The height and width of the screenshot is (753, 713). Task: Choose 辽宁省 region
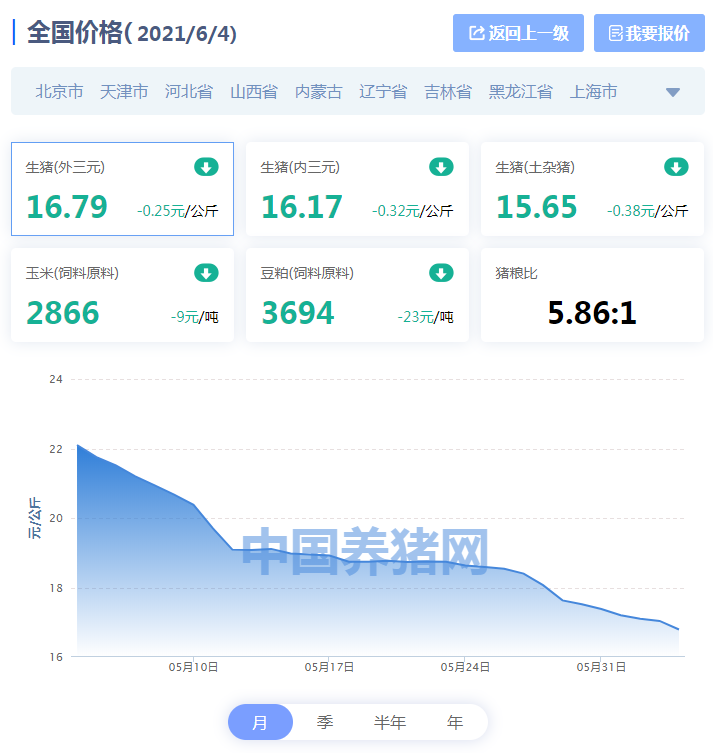point(383,91)
